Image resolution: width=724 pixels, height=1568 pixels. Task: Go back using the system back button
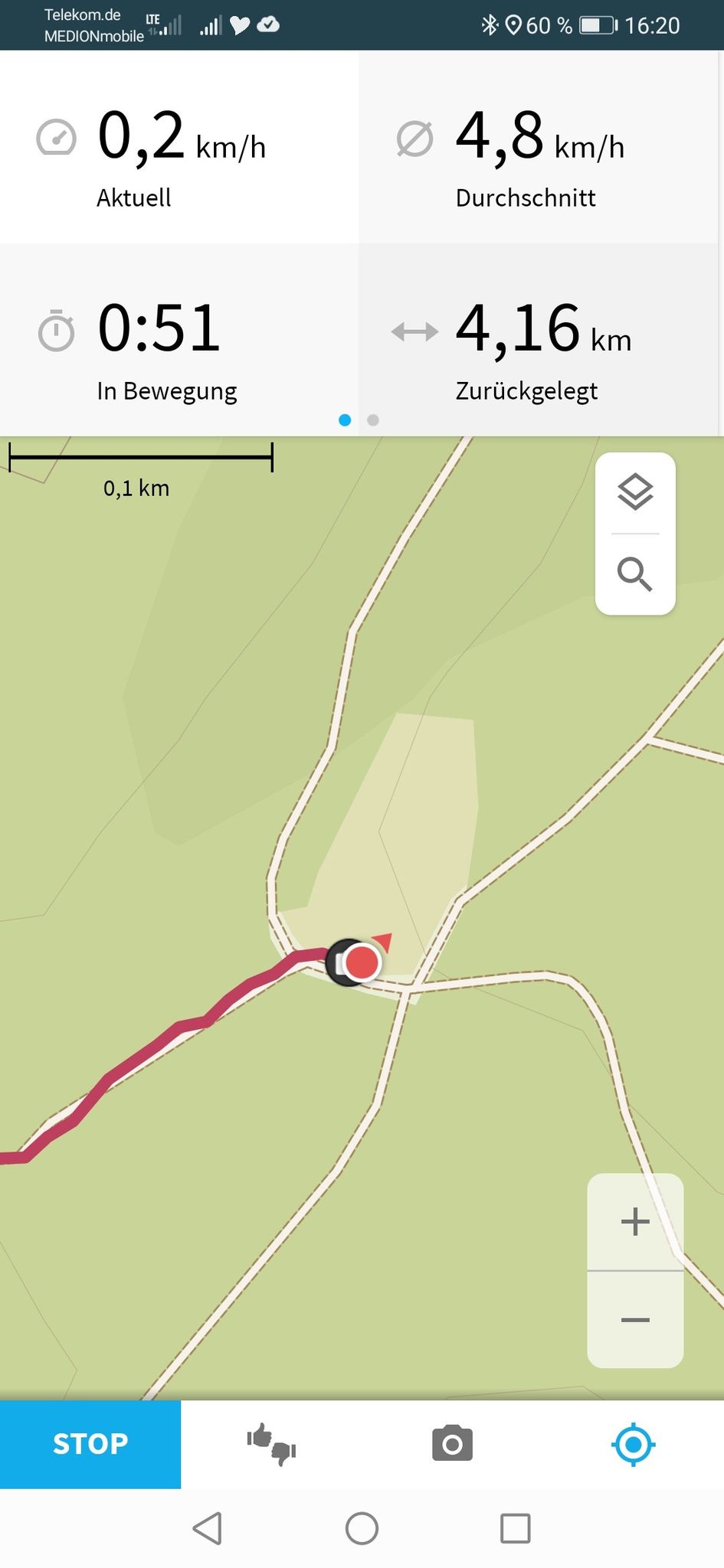click(208, 1528)
